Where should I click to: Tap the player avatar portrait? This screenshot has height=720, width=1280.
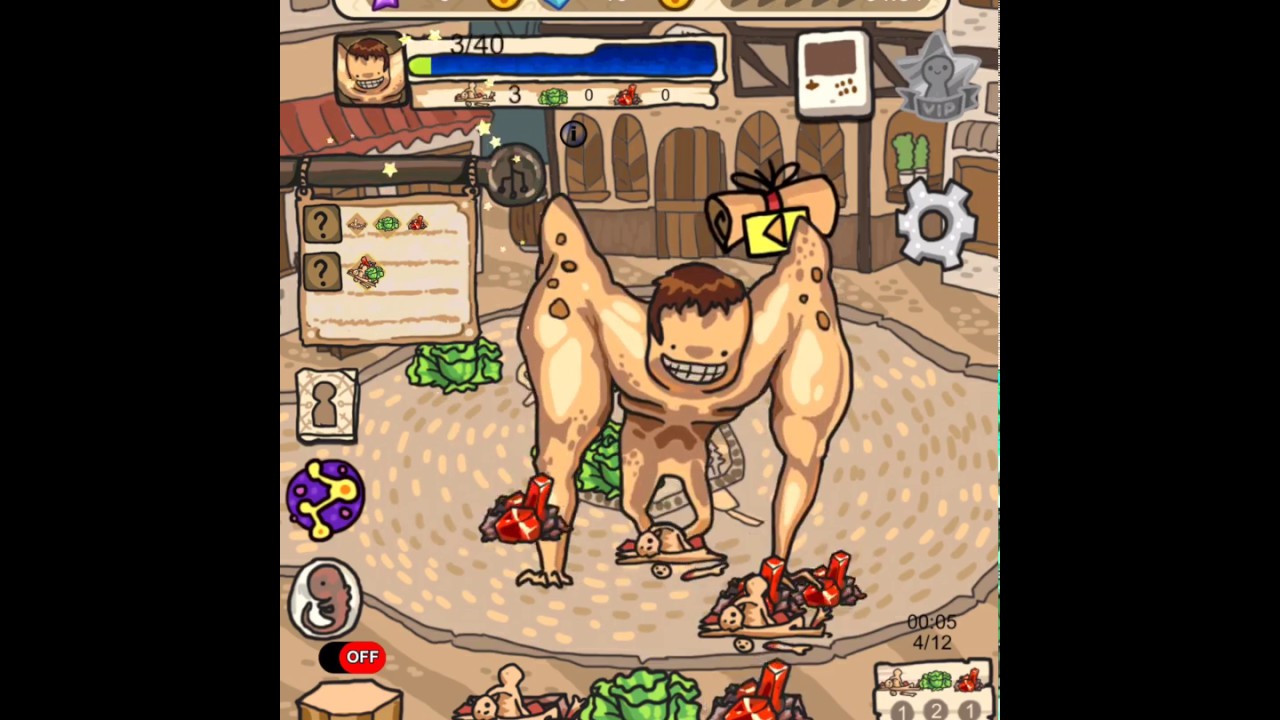point(371,69)
